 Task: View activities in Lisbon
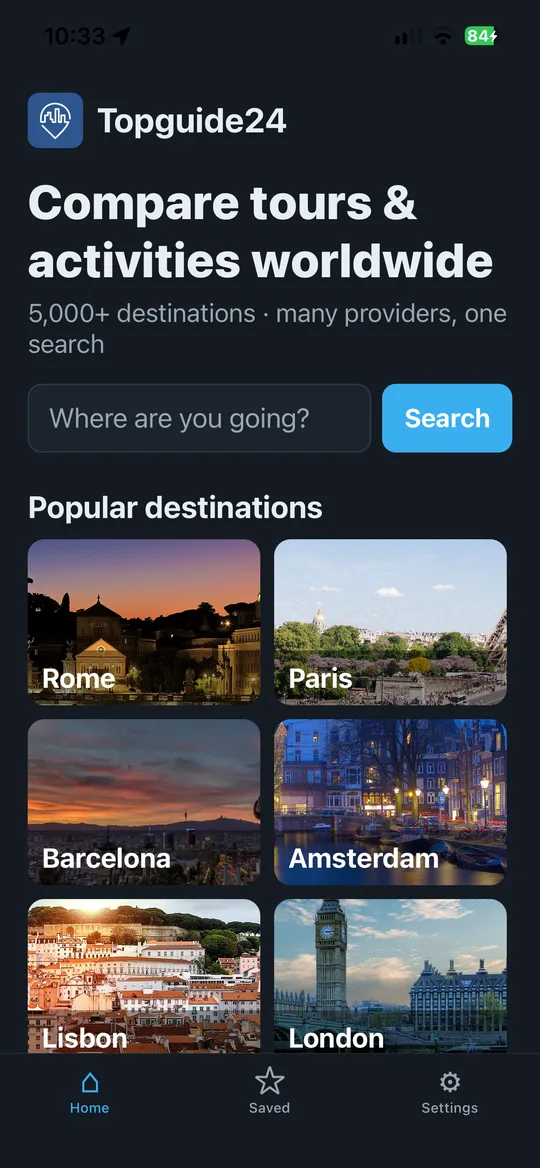(144, 976)
